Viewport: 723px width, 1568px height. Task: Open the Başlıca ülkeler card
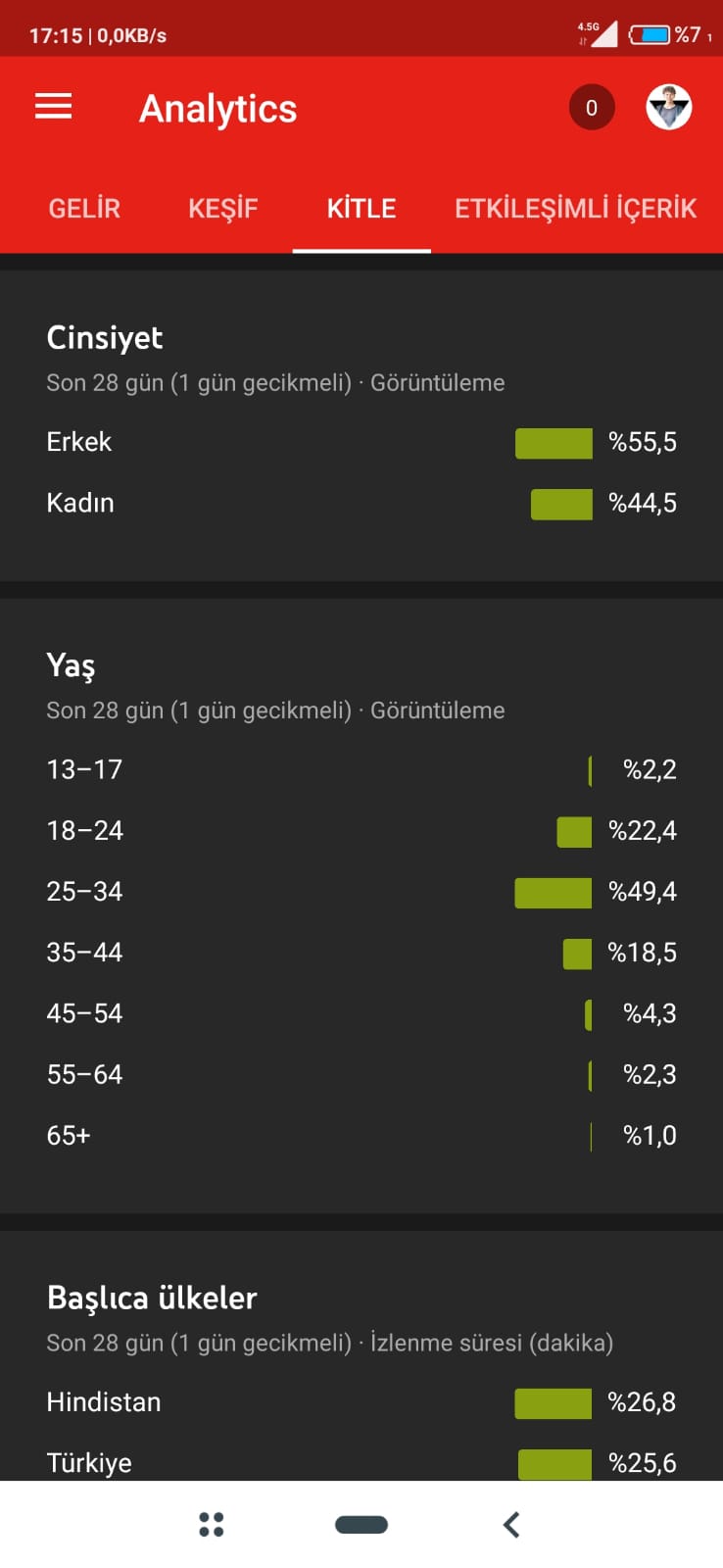pos(361,1356)
